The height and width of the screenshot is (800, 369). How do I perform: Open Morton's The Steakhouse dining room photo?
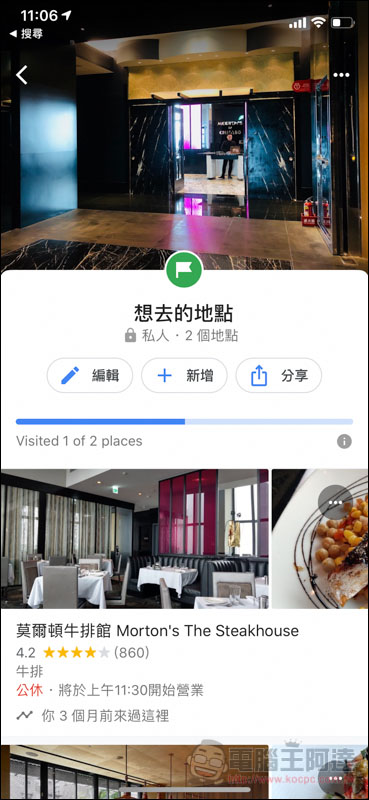[x=134, y=539]
